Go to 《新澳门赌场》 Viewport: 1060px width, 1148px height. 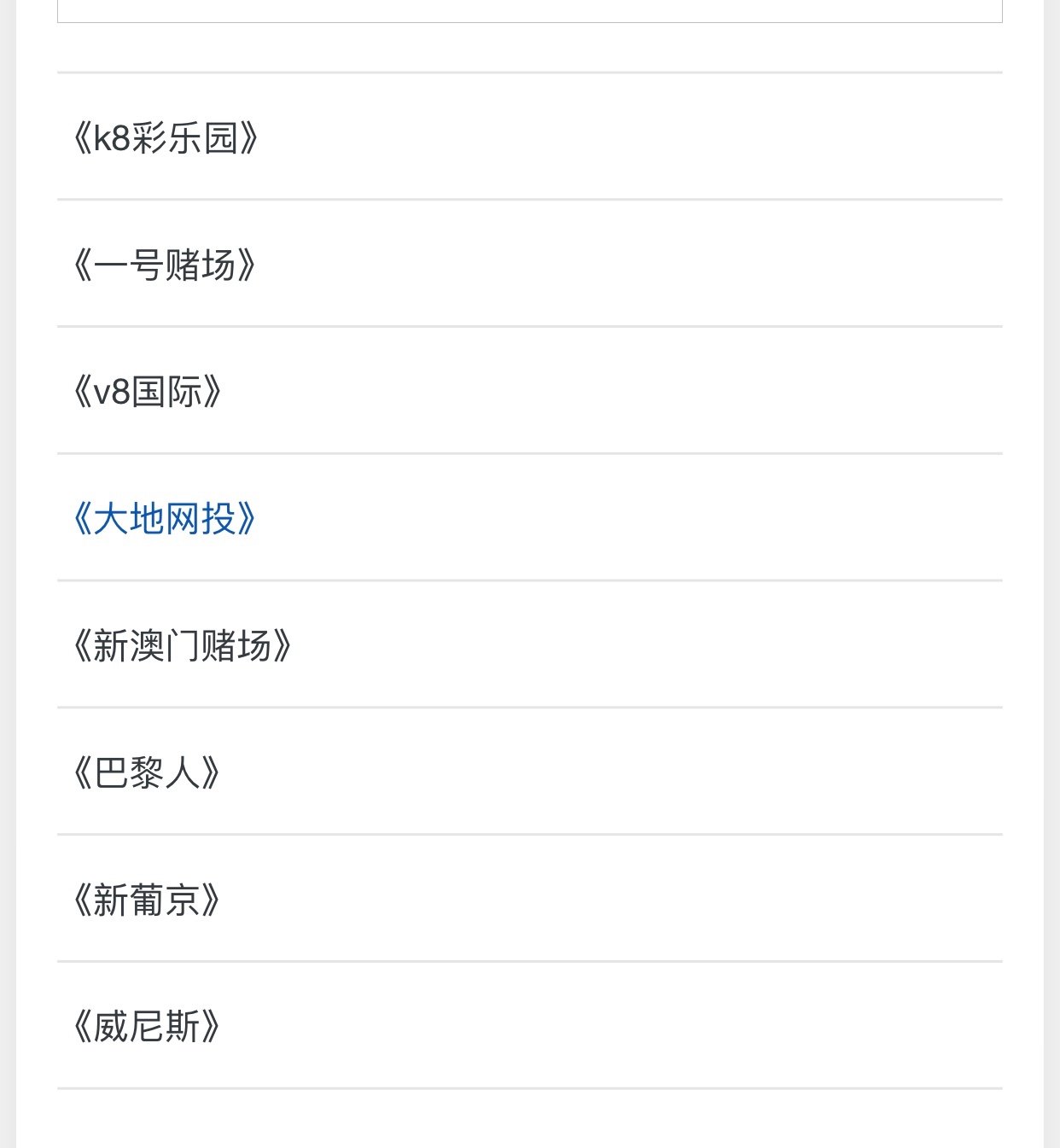tap(183, 646)
